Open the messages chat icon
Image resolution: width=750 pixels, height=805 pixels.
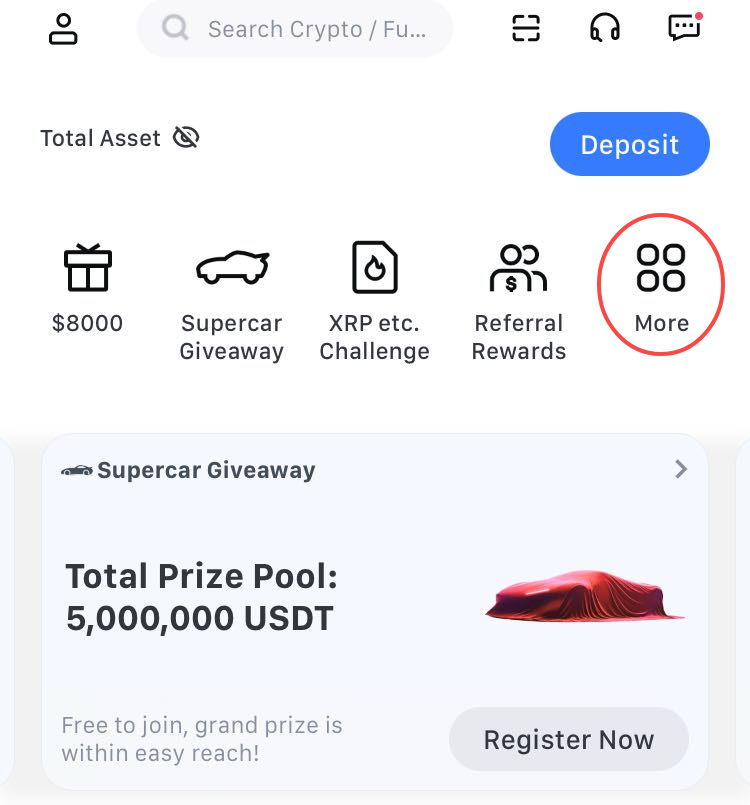684,28
